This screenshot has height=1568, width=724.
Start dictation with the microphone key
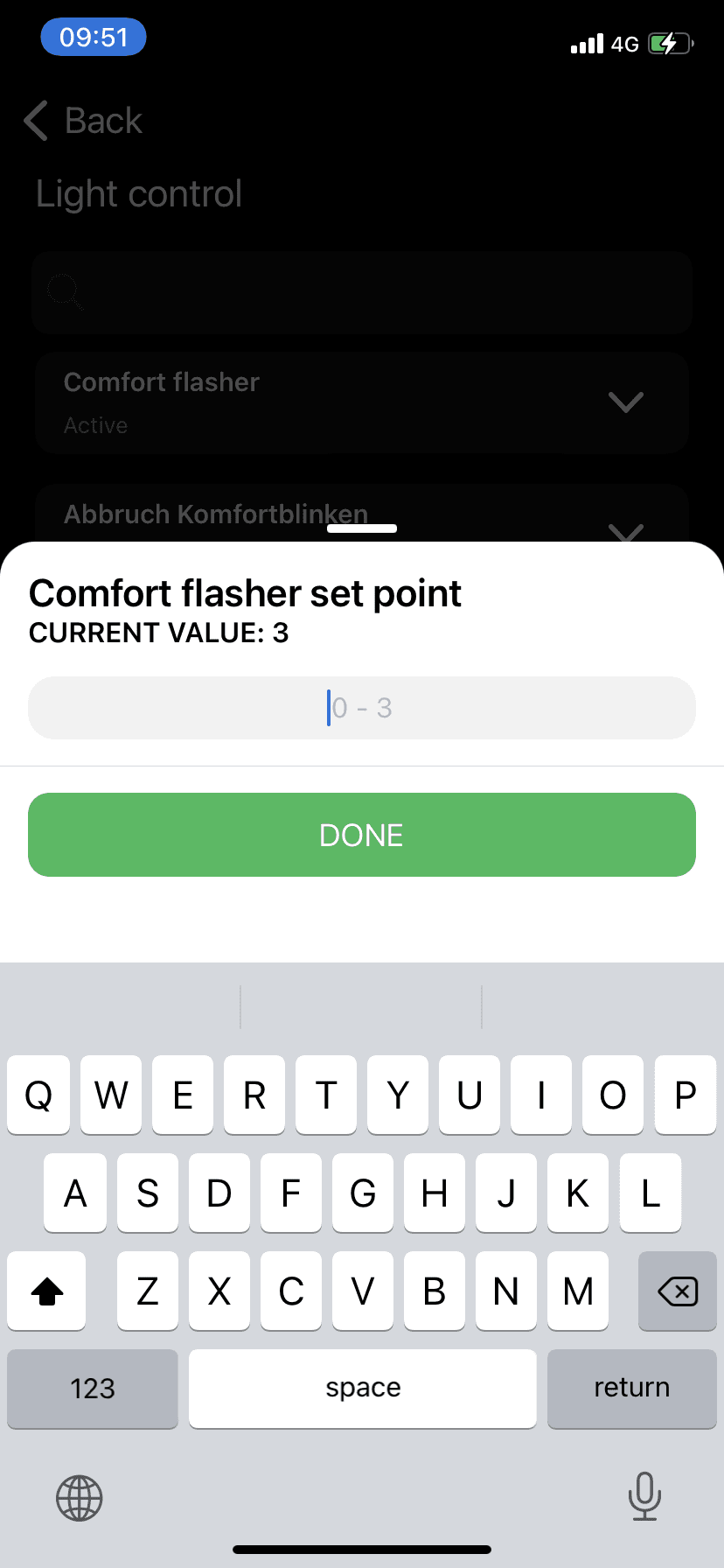[x=644, y=1496]
